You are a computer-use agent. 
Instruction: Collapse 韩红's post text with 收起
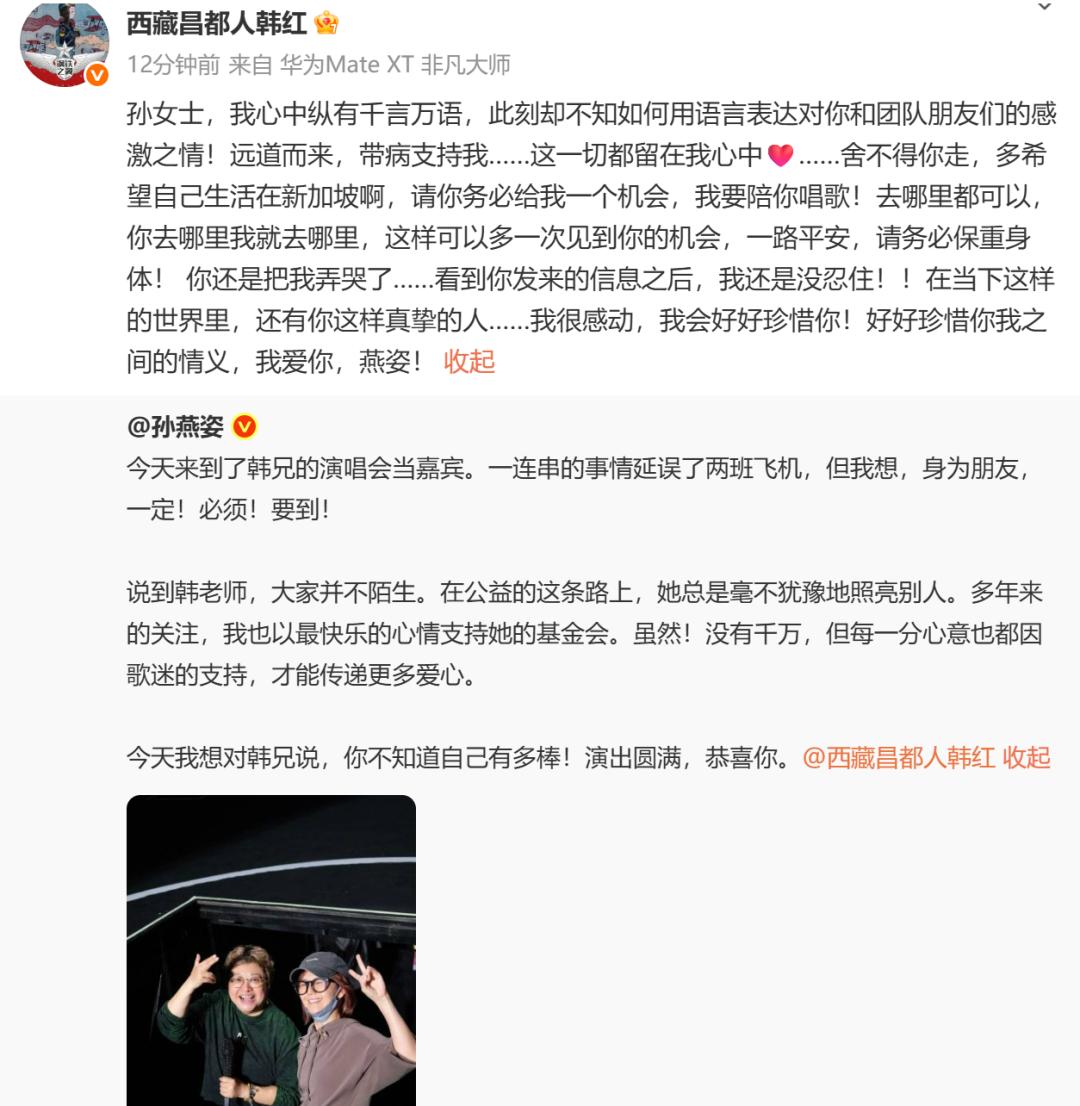pos(469,361)
